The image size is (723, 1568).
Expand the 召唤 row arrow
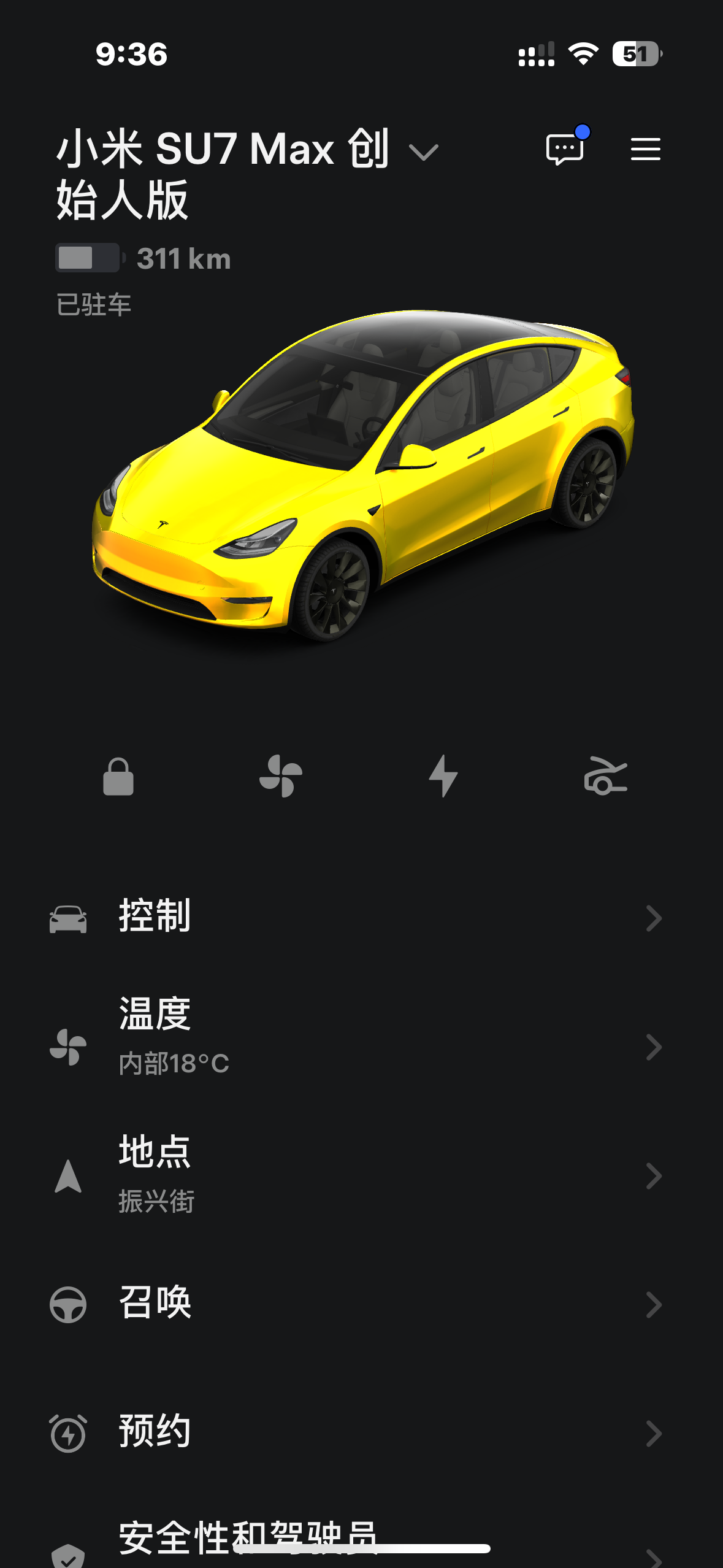[654, 1304]
